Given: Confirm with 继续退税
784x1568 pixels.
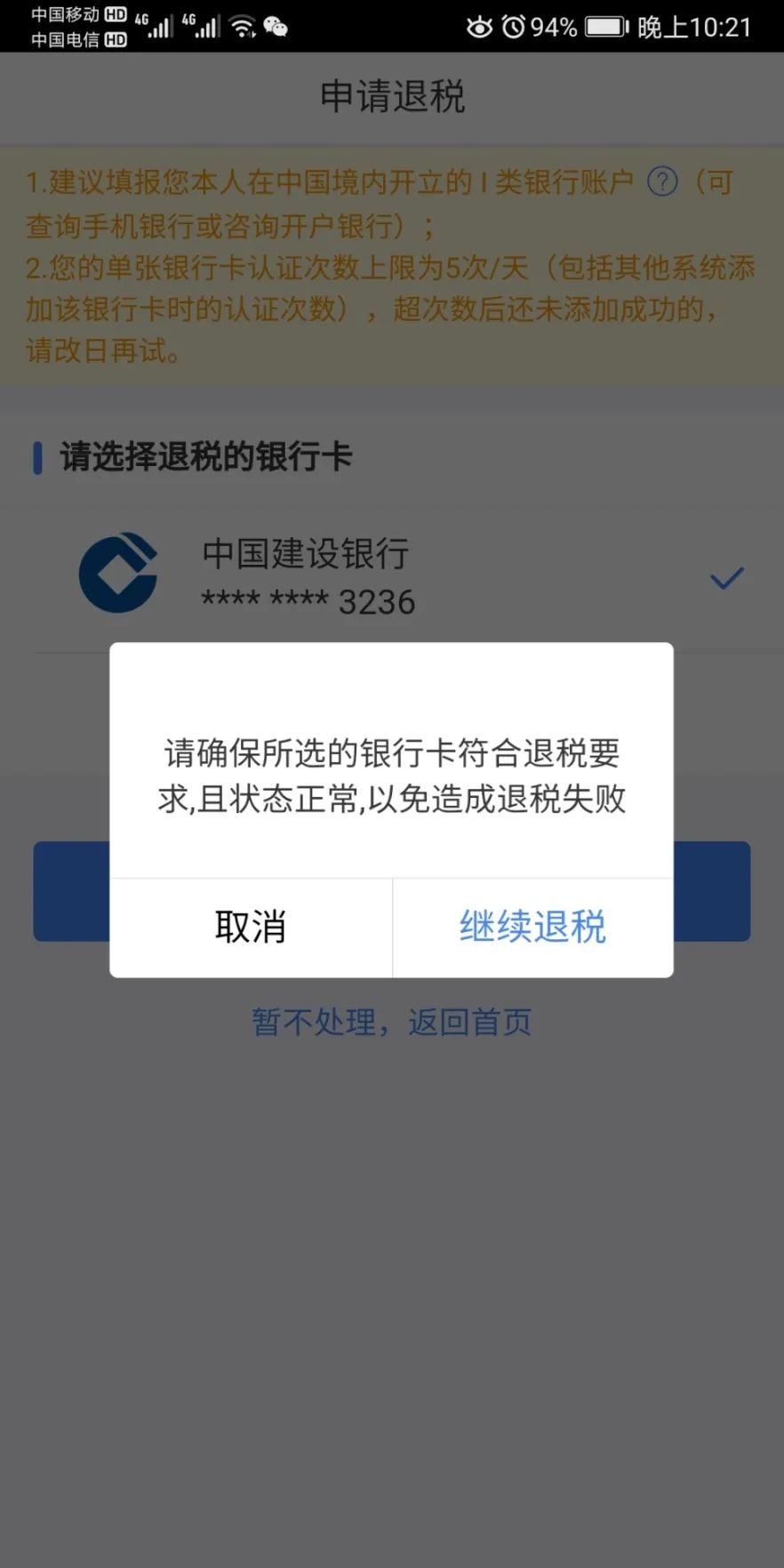Looking at the screenshot, I should pos(532,928).
